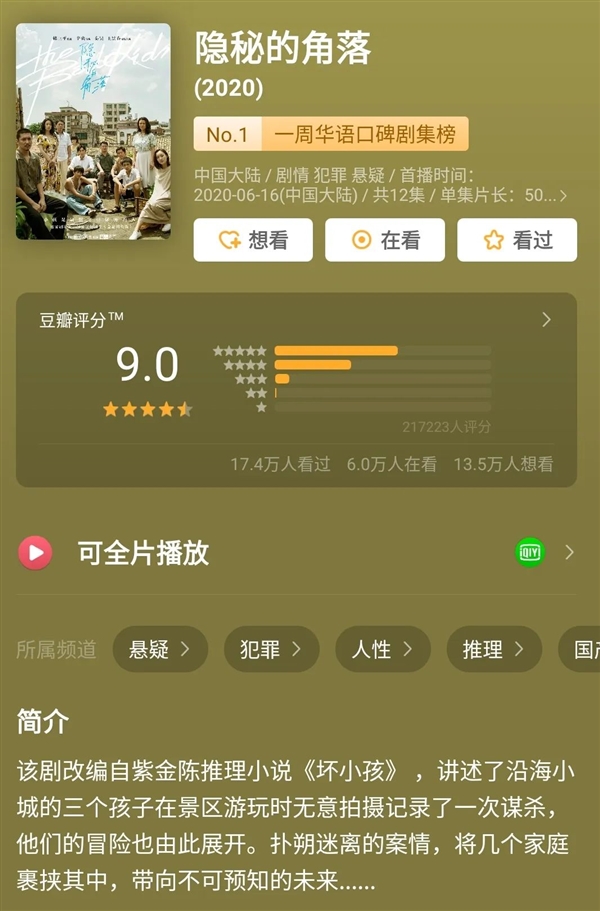Screen dimensions: 600x911
Task: Select the 人性 channel chip
Action: [x=382, y=649]
